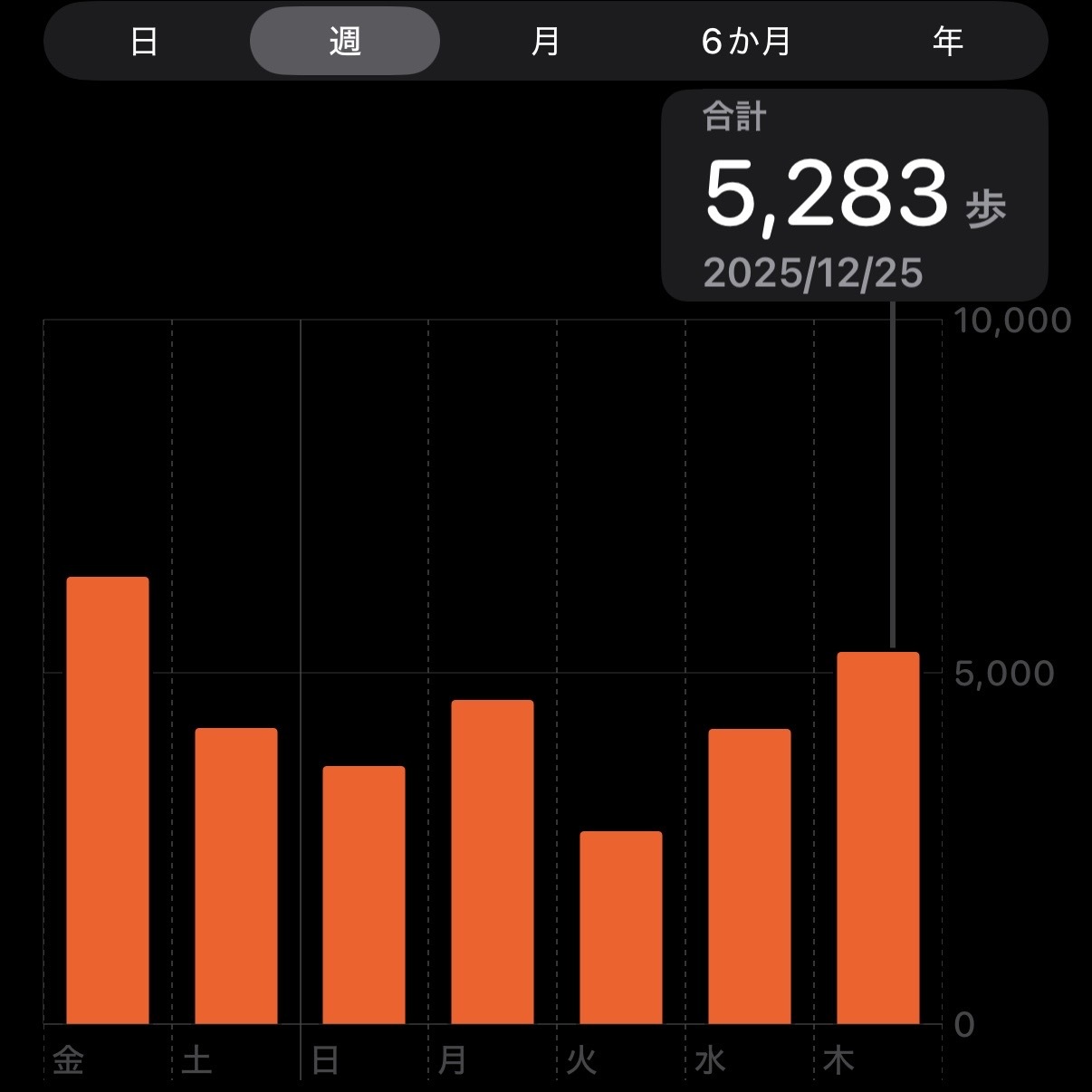The image size is (1092, 1092).
Task: Switch to the 日 (day) view
Action: [x=145, y=42]
